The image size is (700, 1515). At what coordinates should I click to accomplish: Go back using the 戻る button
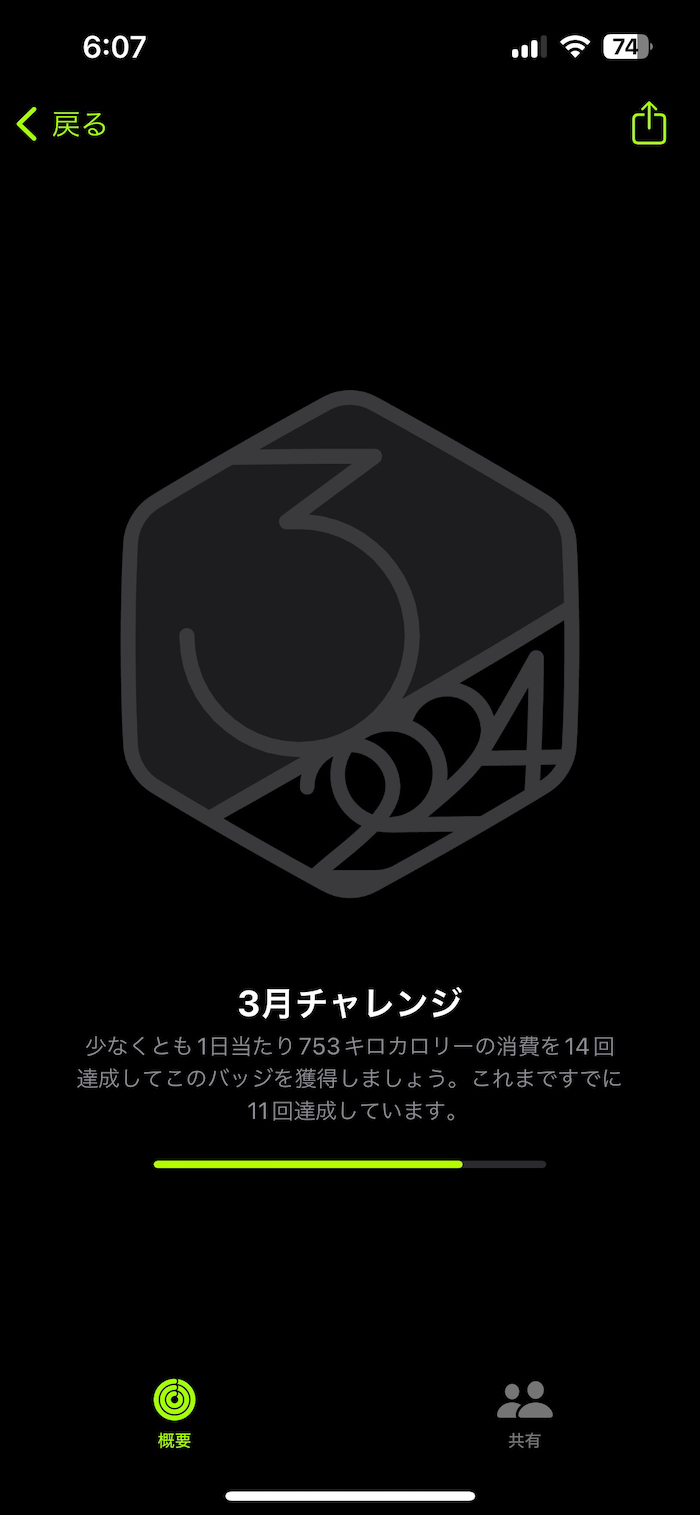point(62,125)
